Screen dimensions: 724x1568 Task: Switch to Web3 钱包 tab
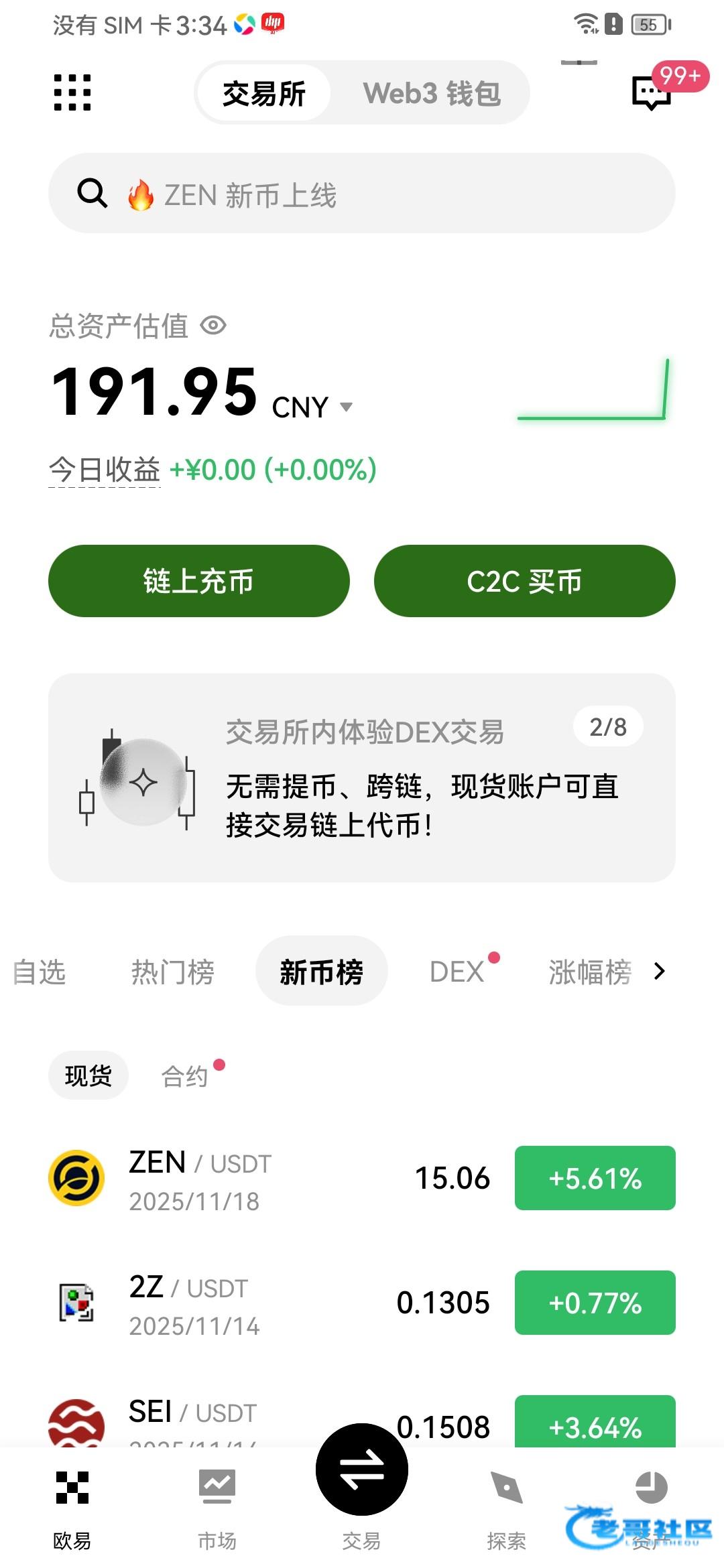pyautogui.click(x=432, y=93)
